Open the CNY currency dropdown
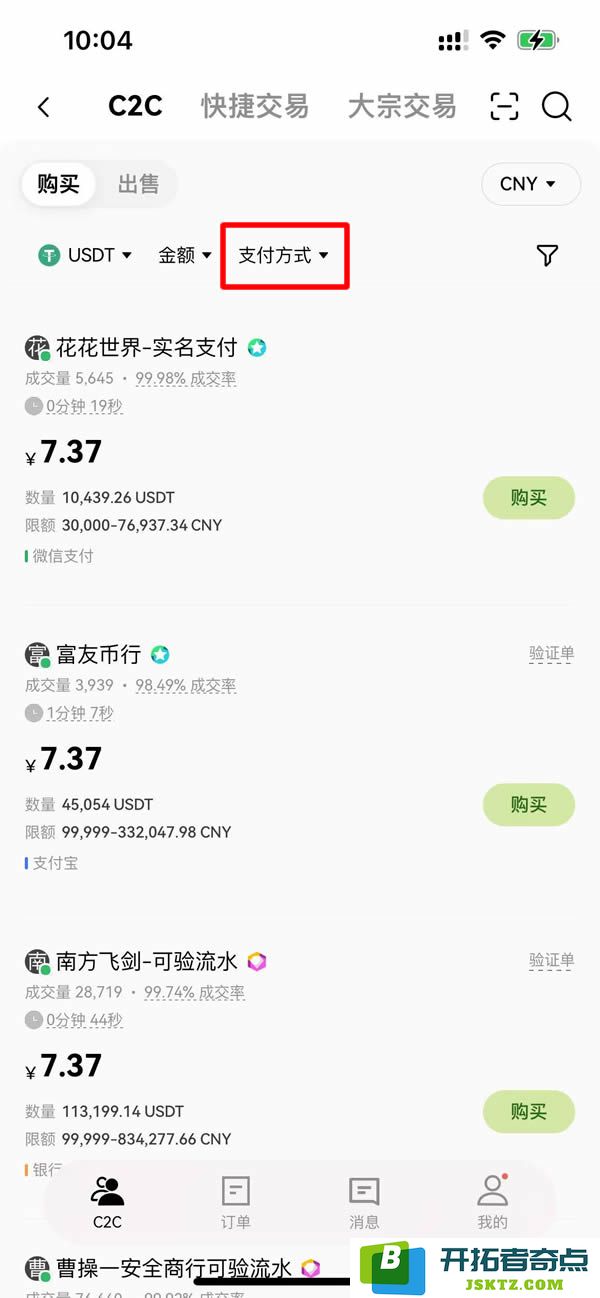600x1298 pixels. click(x=531, y=184)
